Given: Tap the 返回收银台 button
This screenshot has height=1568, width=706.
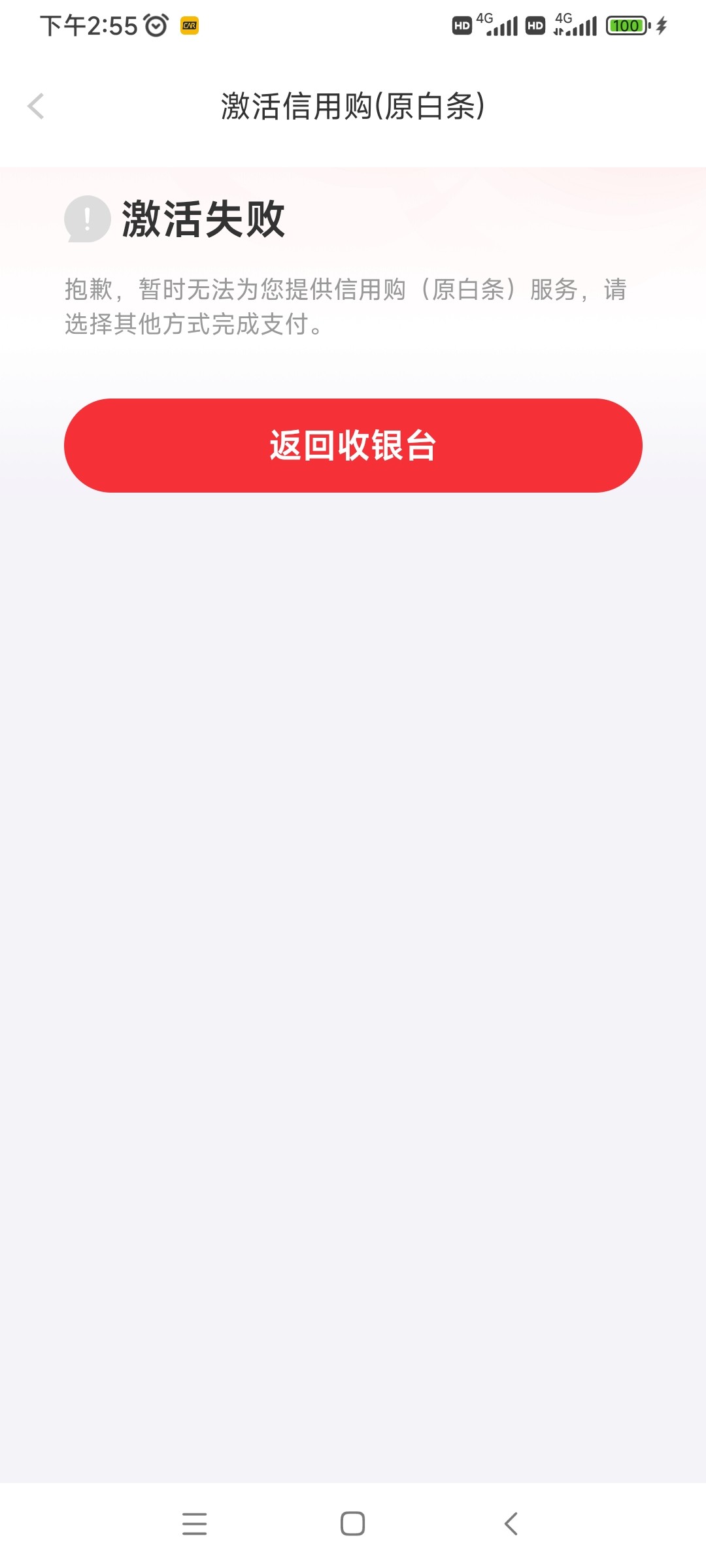Looking at the screenshot, I should pos(353,446).
